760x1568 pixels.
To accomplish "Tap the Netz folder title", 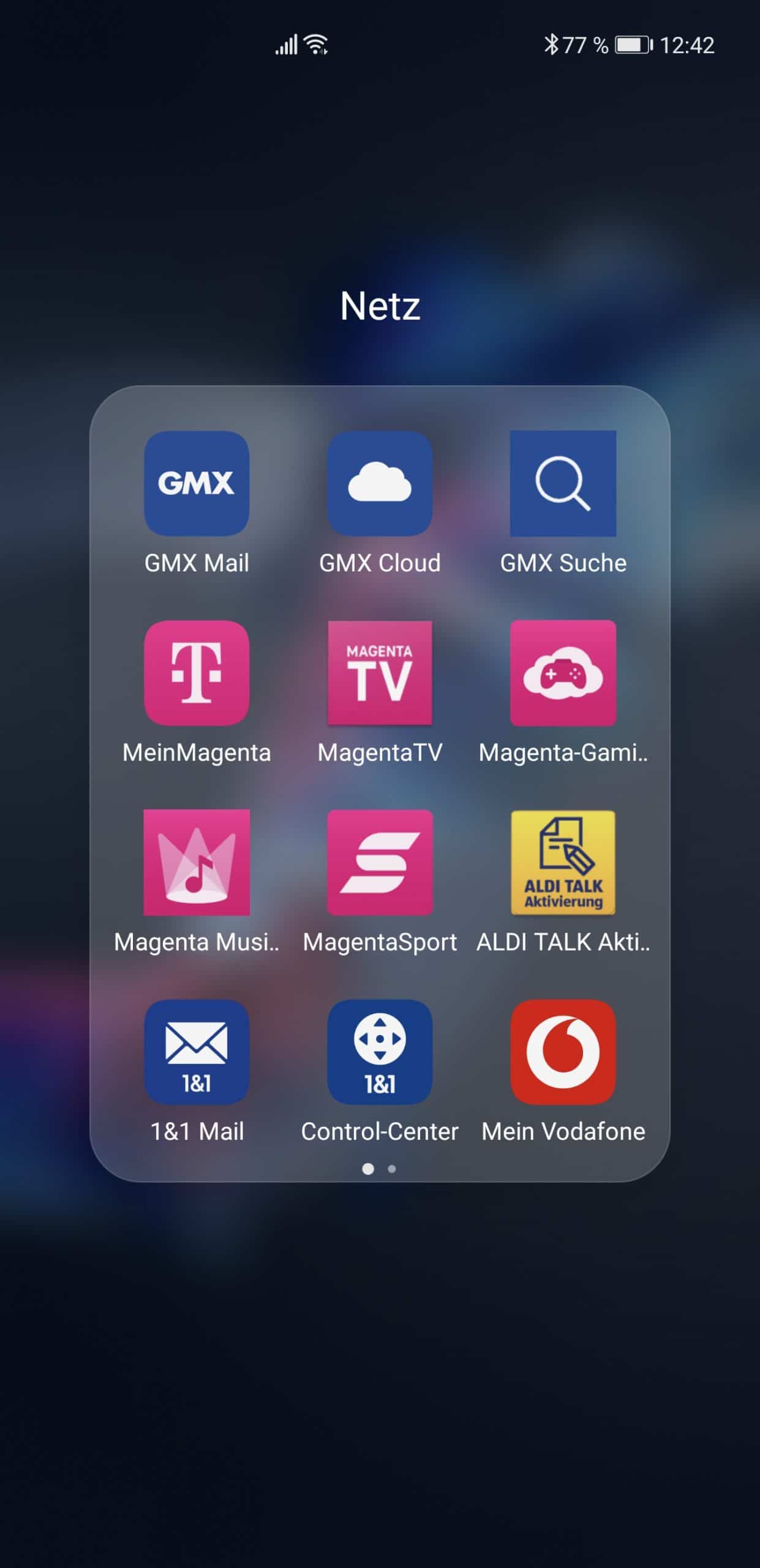I will click(x=380, y=306).
